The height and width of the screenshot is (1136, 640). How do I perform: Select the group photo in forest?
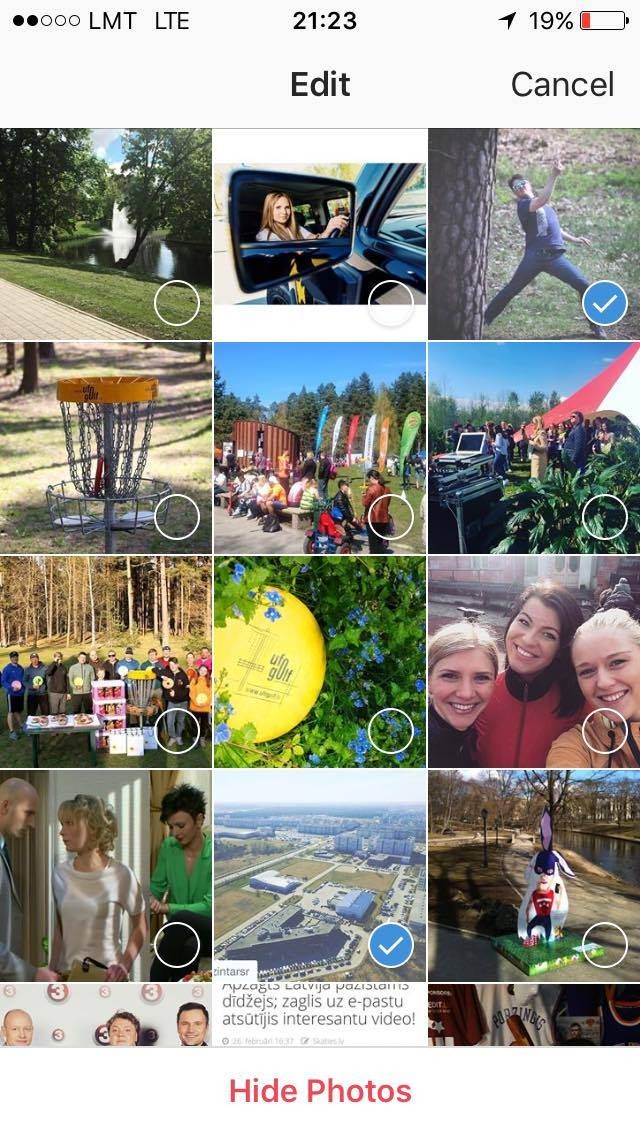coord(106,661)
